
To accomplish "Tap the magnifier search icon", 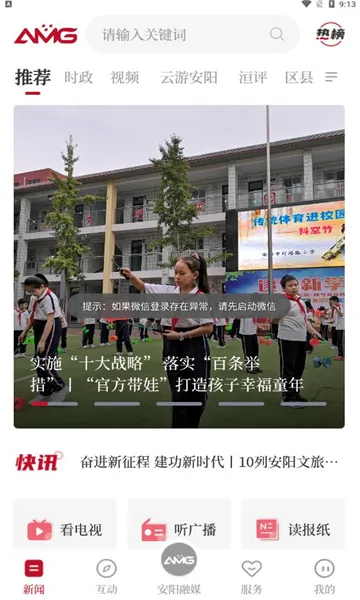I will click(x=277, y=34).
